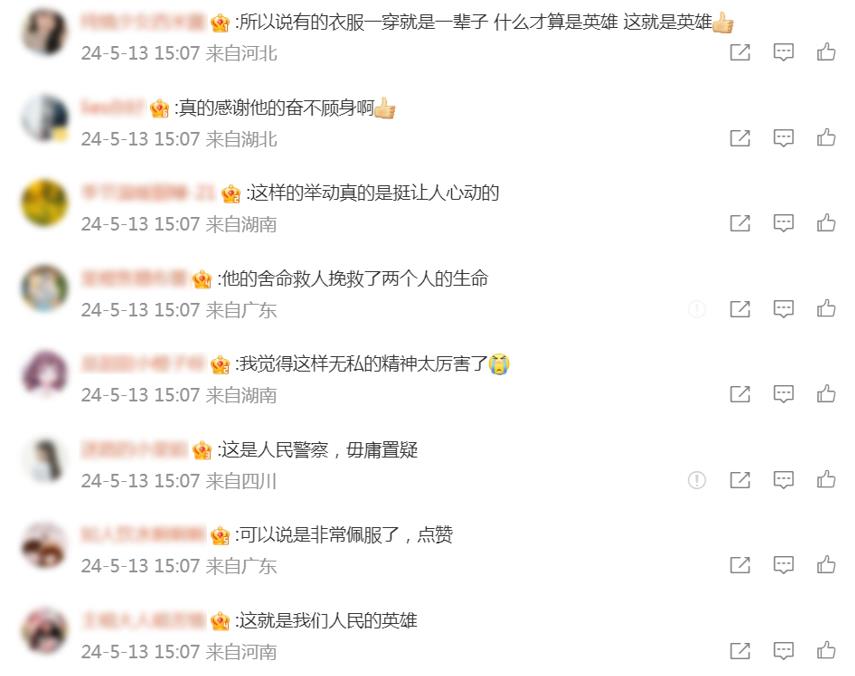Share the comment "这就是我们人民的英雄"

coord(740,651)
